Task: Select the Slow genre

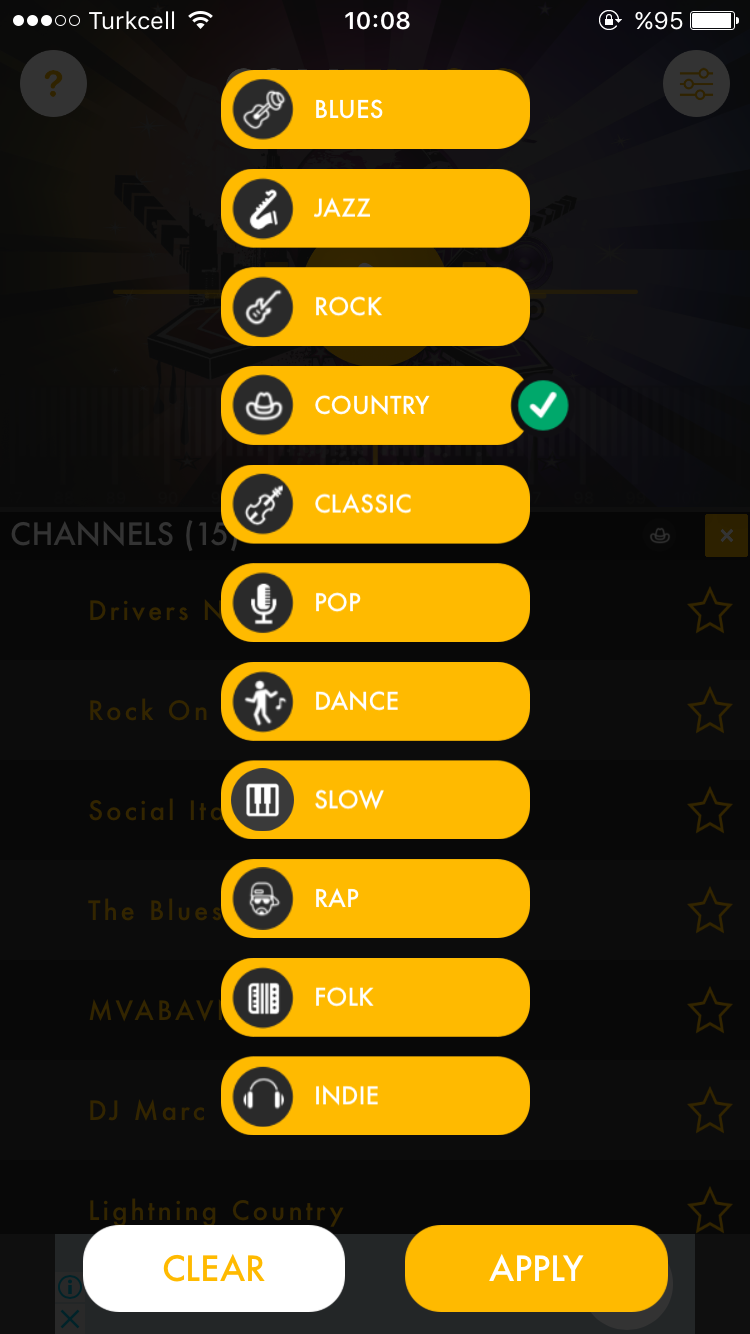Action: coord(375,800)
